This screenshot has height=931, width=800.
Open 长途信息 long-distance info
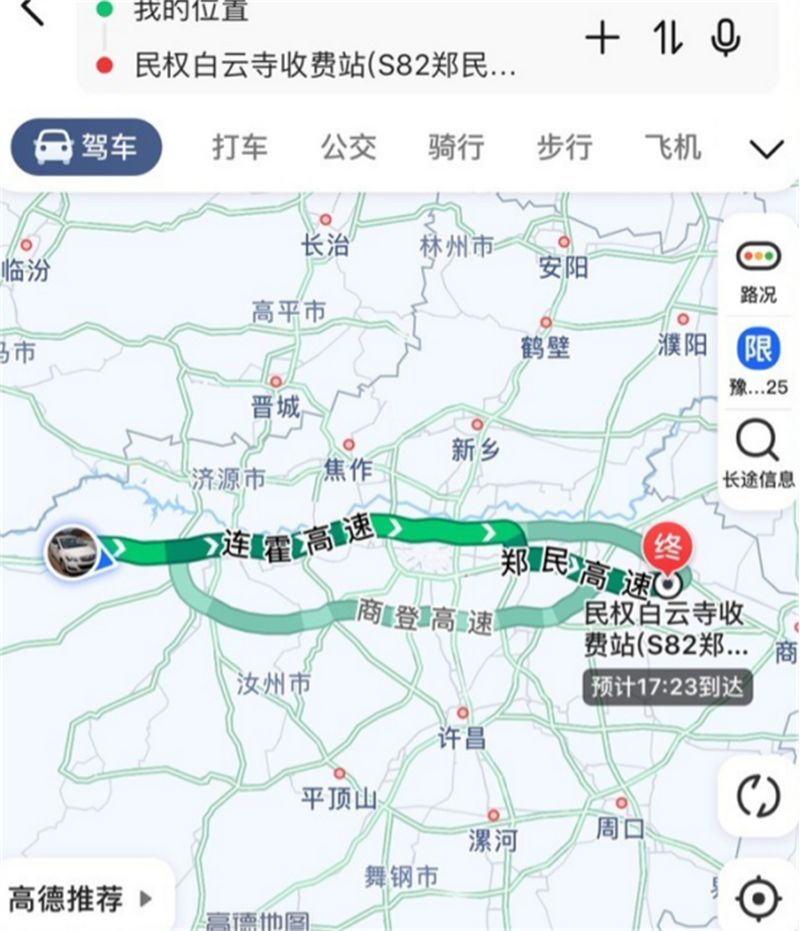(758, 454)
